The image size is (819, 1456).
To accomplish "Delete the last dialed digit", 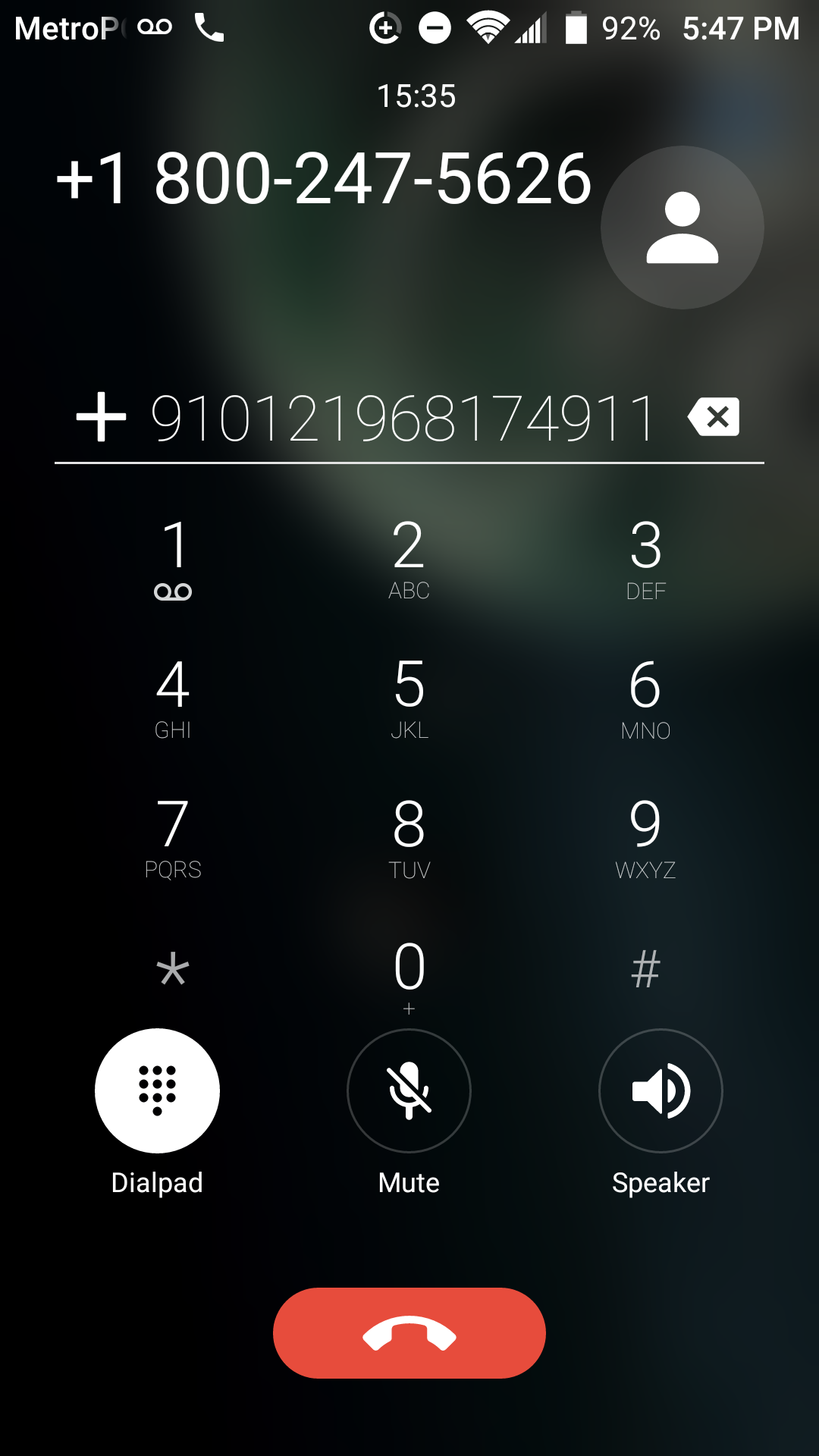I will tap(714, 416).
